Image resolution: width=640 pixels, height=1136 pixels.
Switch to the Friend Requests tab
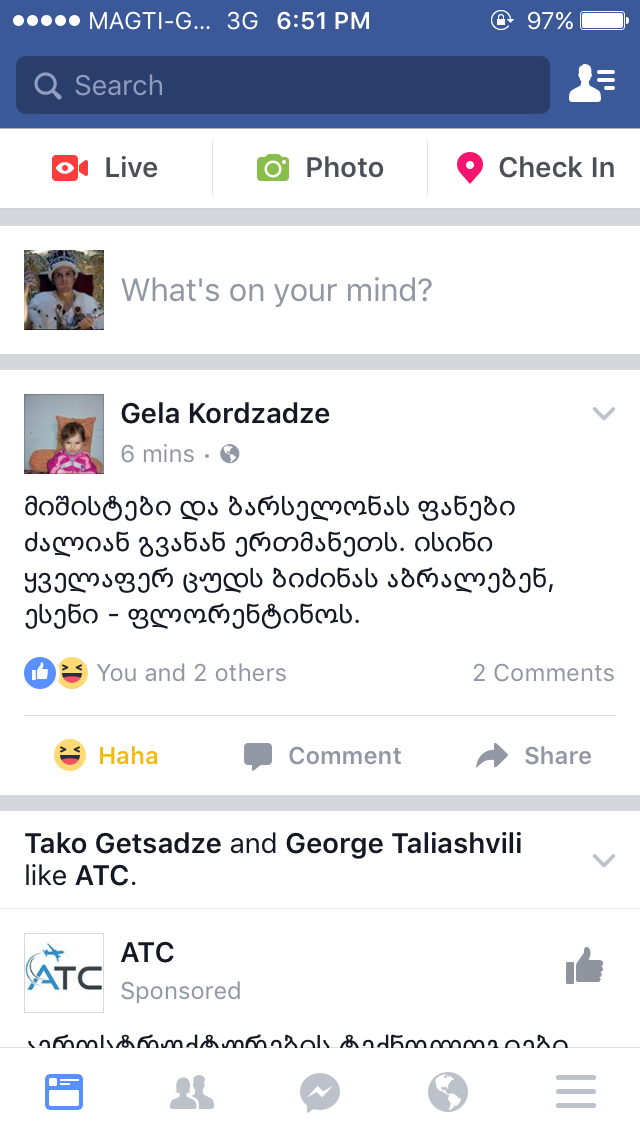coord(192,1092)
